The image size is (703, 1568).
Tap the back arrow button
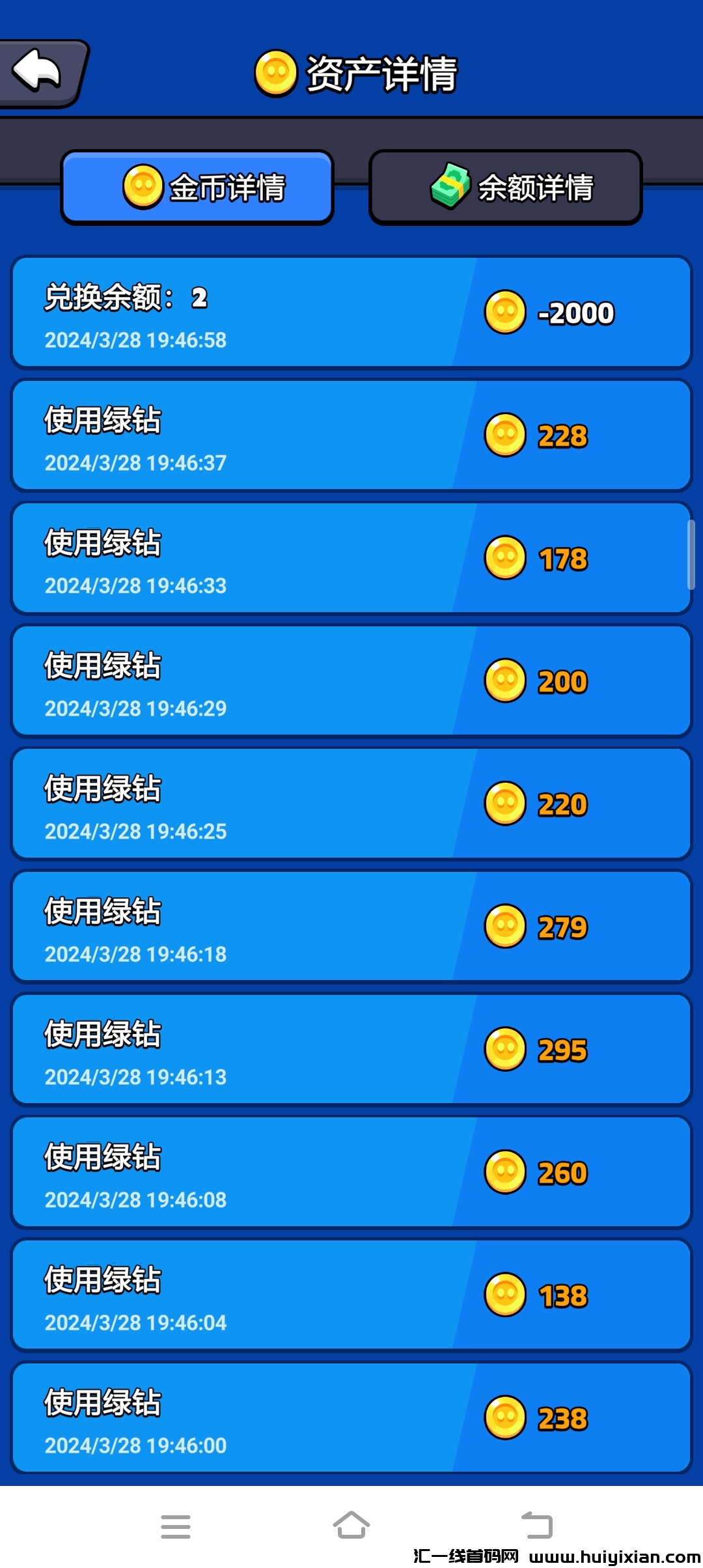(39, 72)
